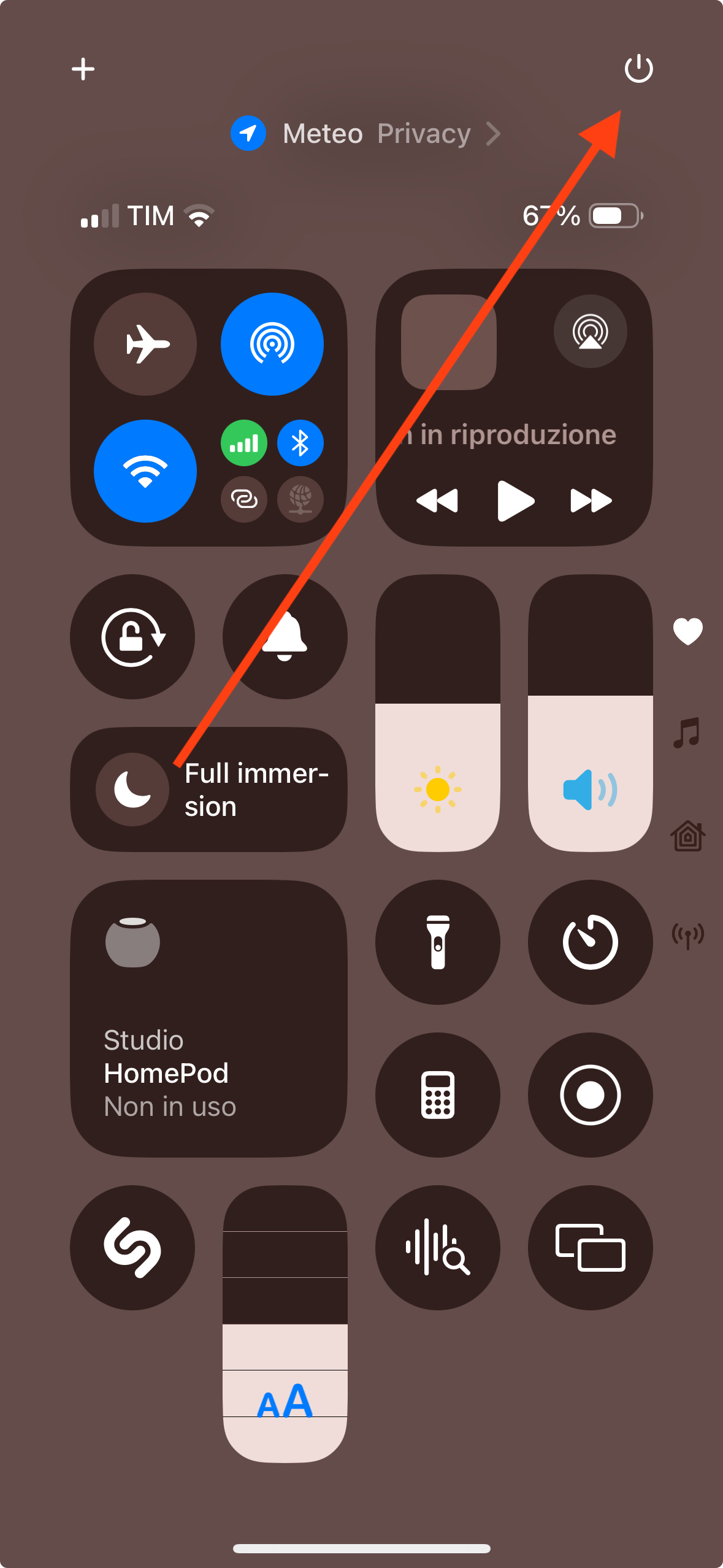Launch Shazam music recognition
This screenshot has height=1568, width=723.
point(132,1247)
